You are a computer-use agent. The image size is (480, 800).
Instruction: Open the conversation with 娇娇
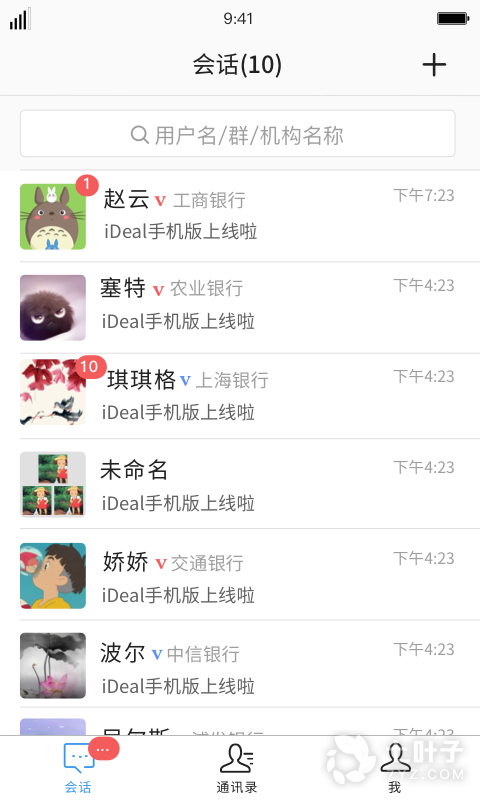tap(240, 575)
